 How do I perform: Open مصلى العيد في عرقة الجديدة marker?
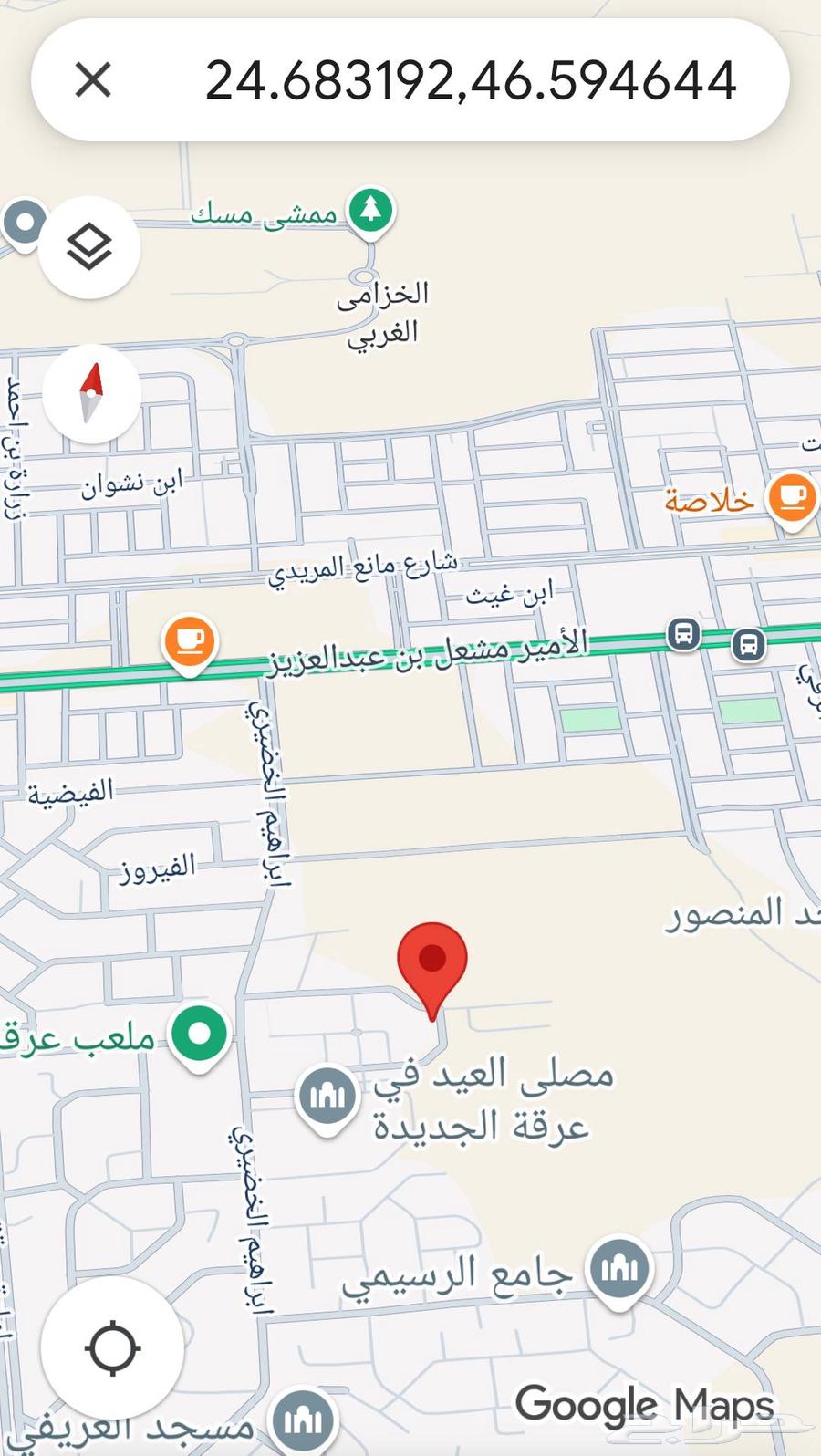(327, 1095)
